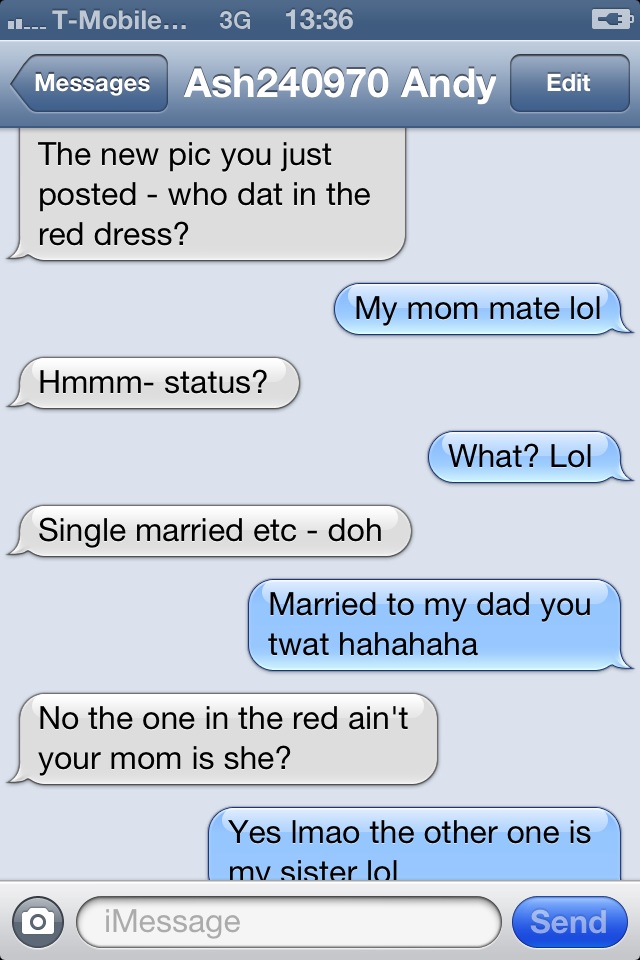640x960 pixels.
Task: Go back to the Messages list
Action: coord(90,84)
